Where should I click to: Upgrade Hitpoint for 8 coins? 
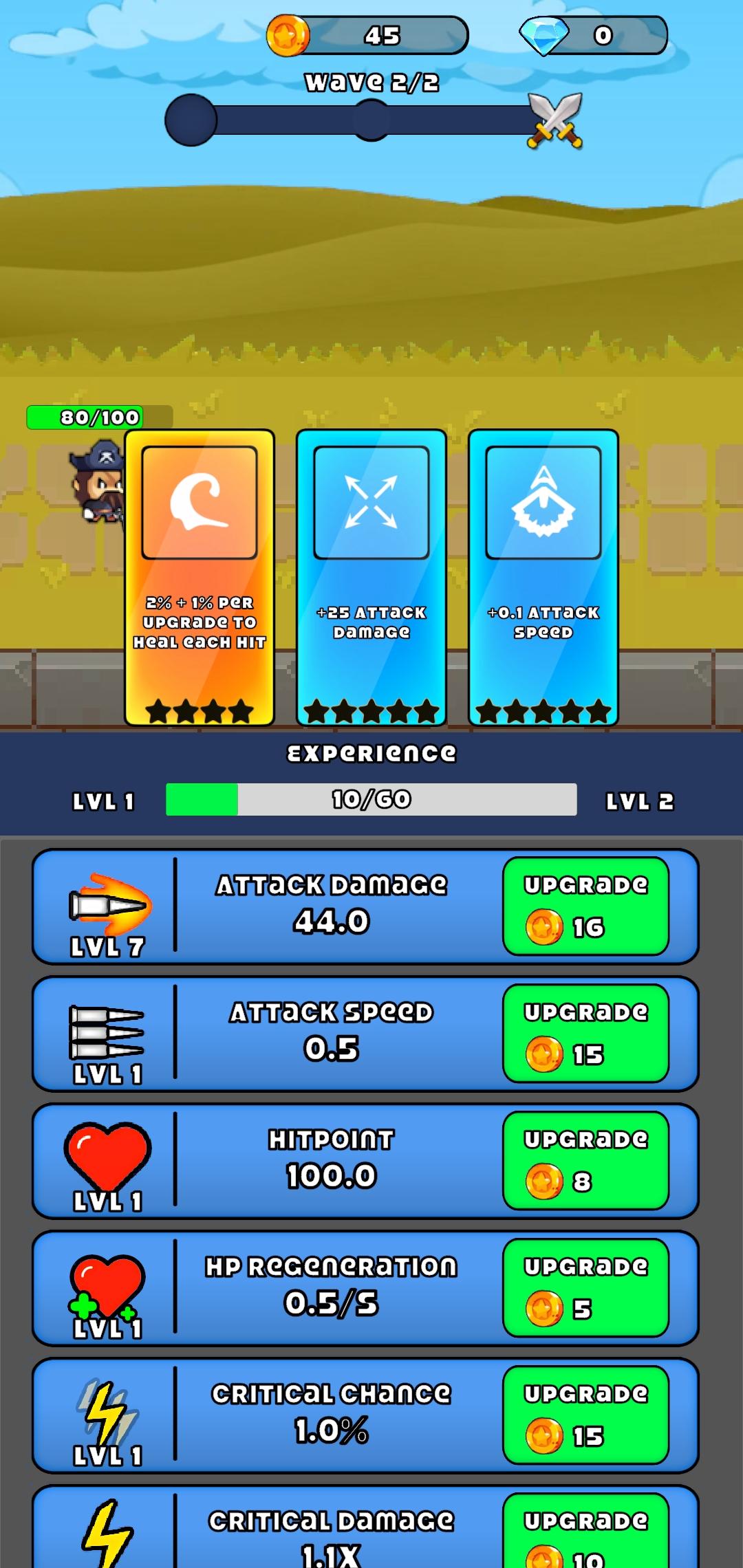click(585, 1160)
